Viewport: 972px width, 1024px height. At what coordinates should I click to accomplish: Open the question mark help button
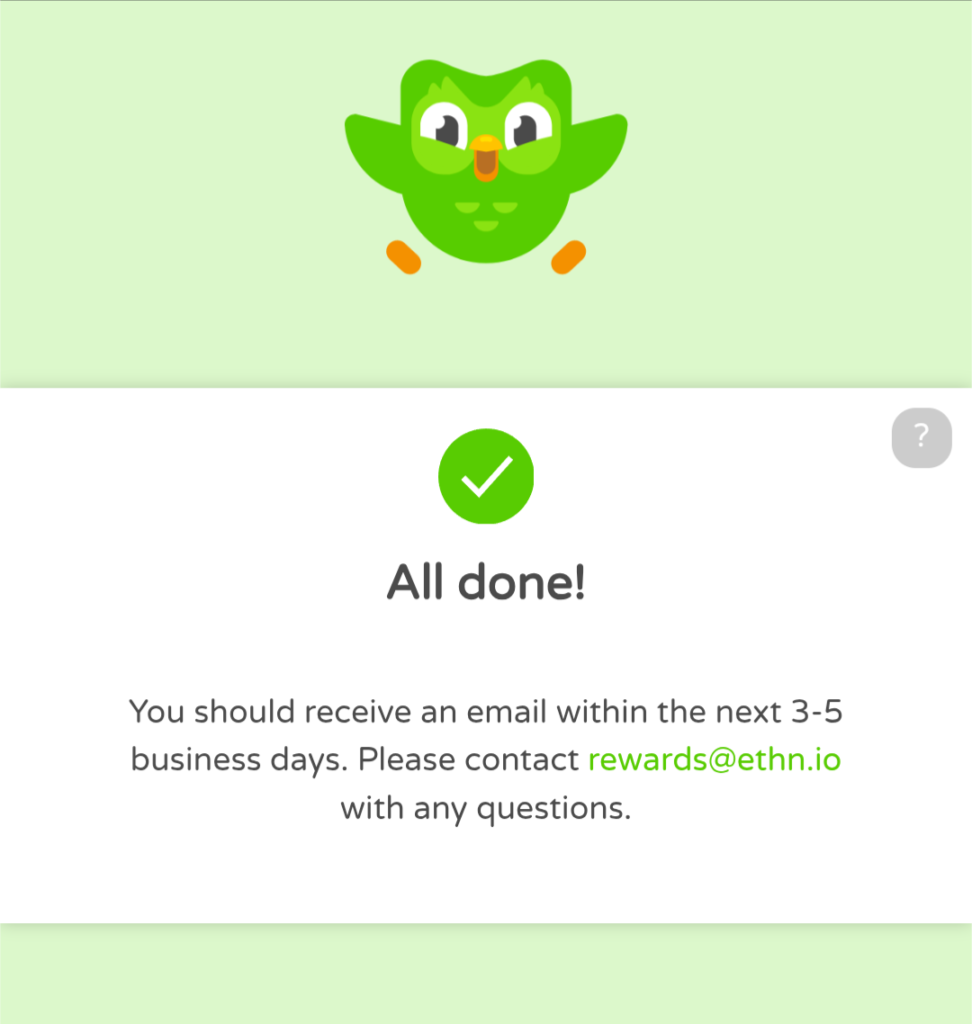[x=921, y=437]
